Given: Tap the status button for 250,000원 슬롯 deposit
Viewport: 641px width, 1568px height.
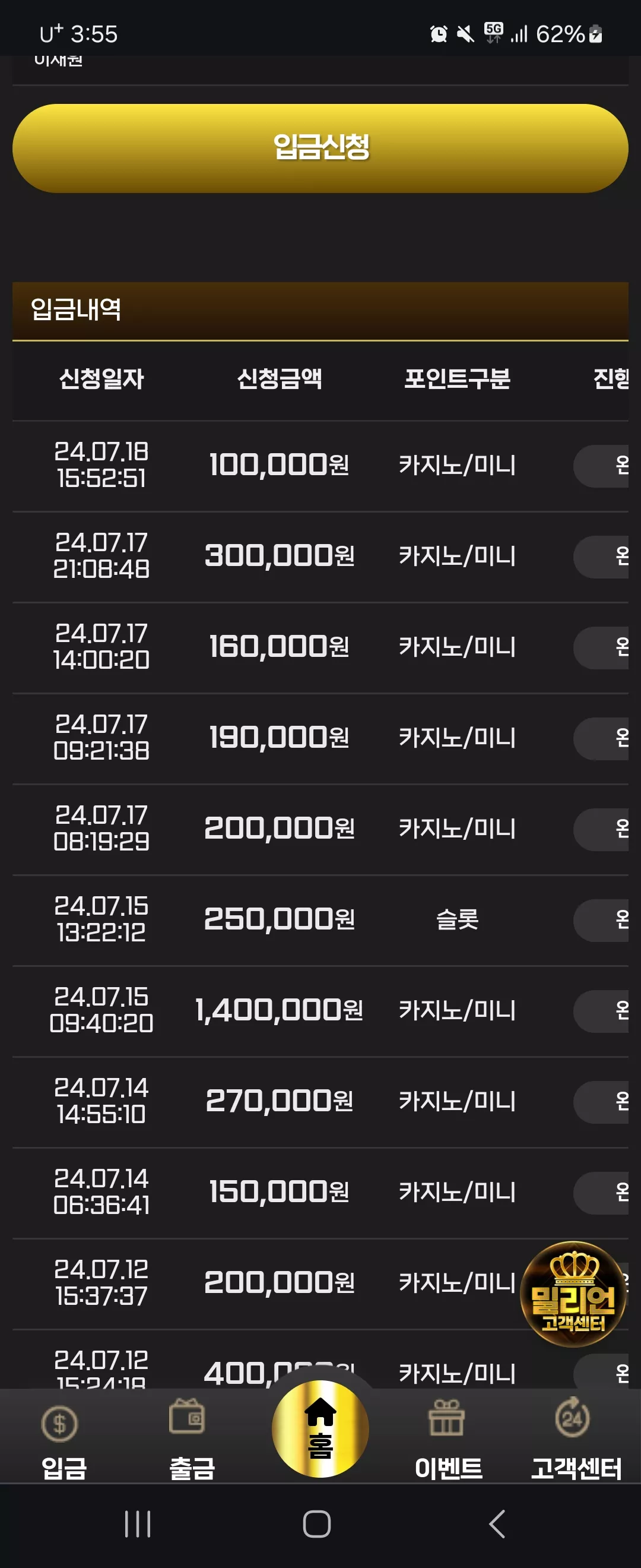Looking at the screenshot, I should 601,921.
